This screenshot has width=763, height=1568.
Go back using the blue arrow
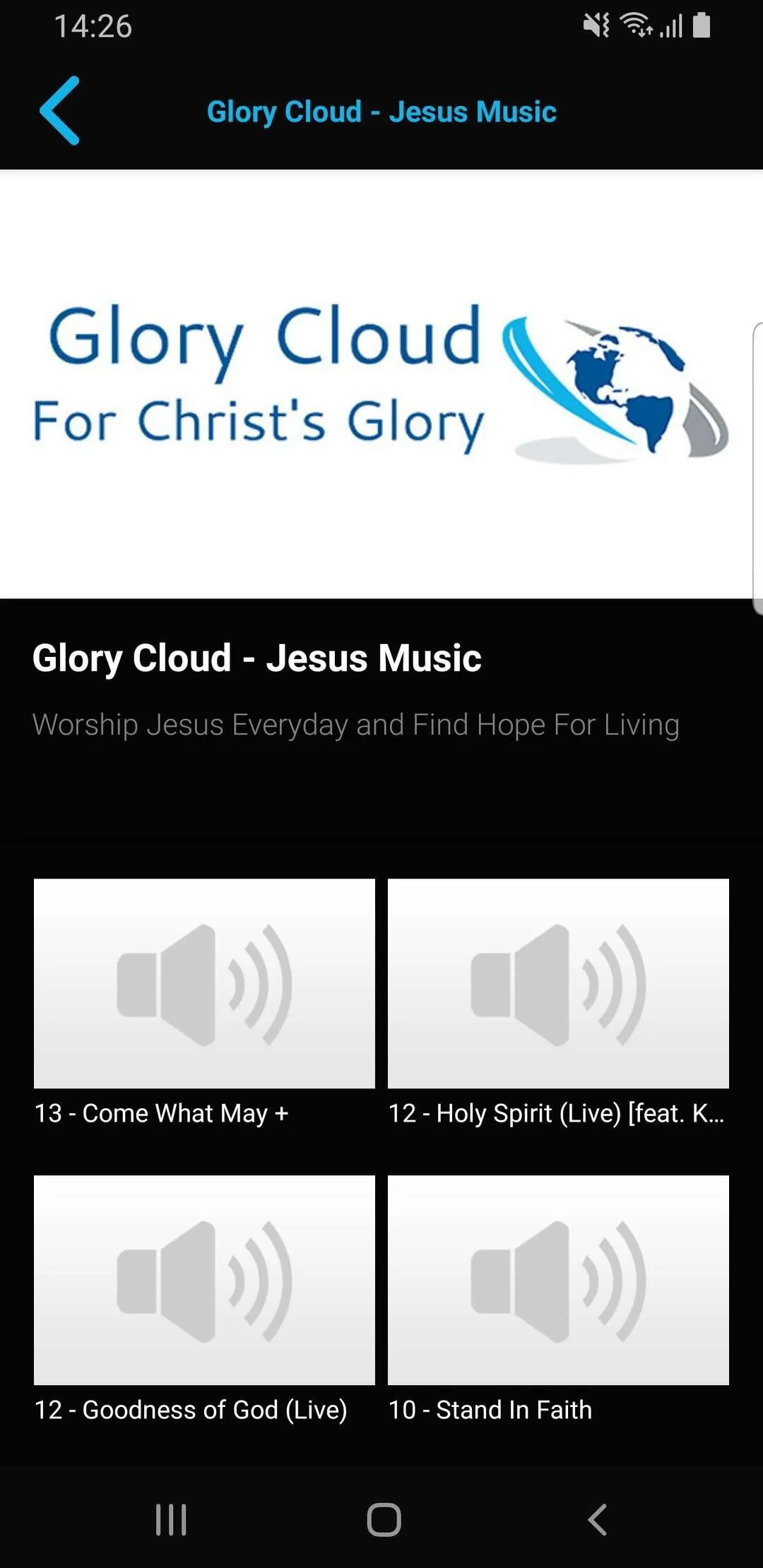(60, 111)
